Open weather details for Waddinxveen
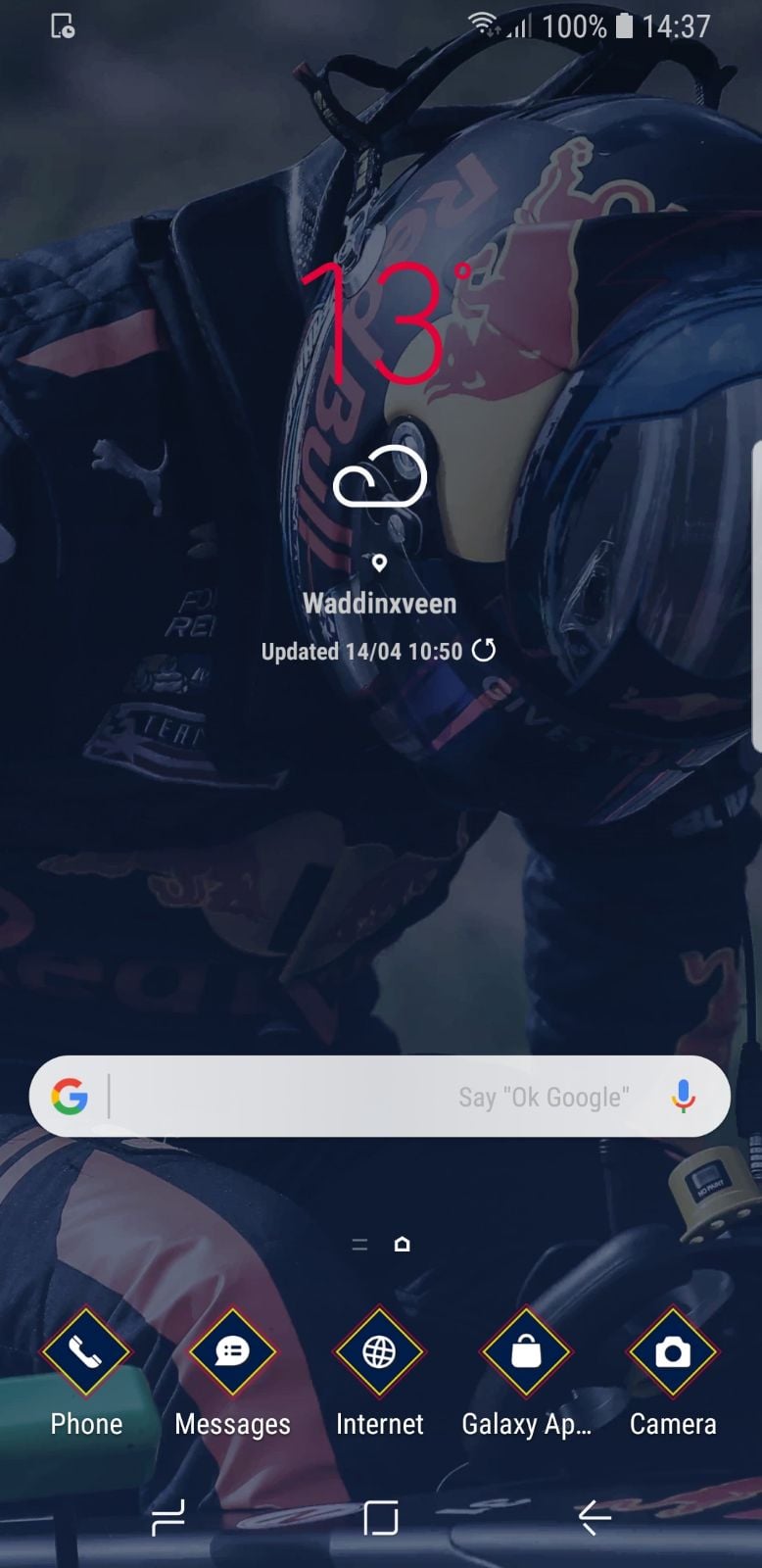 [x=380, y=602]
